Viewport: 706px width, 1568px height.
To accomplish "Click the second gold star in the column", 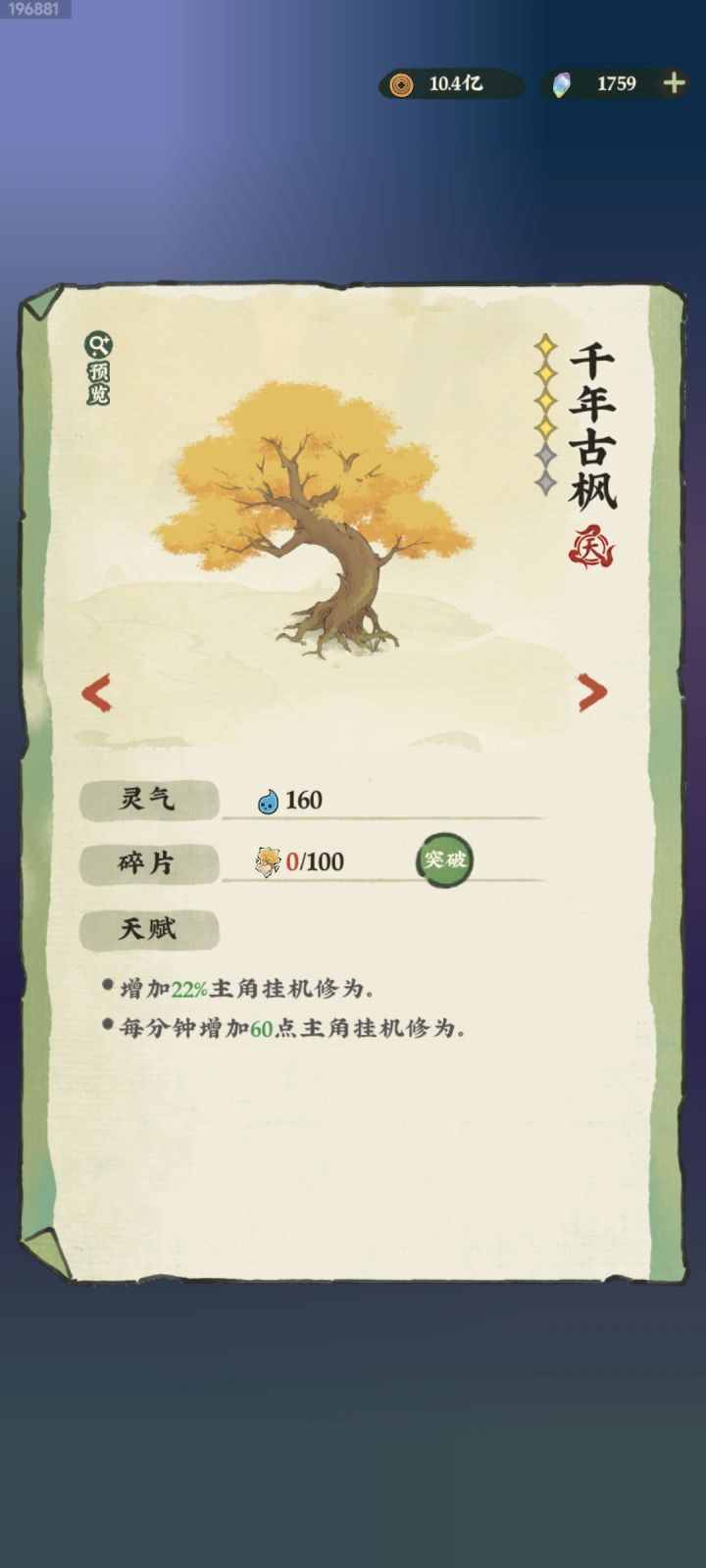I will coord(545,373).
